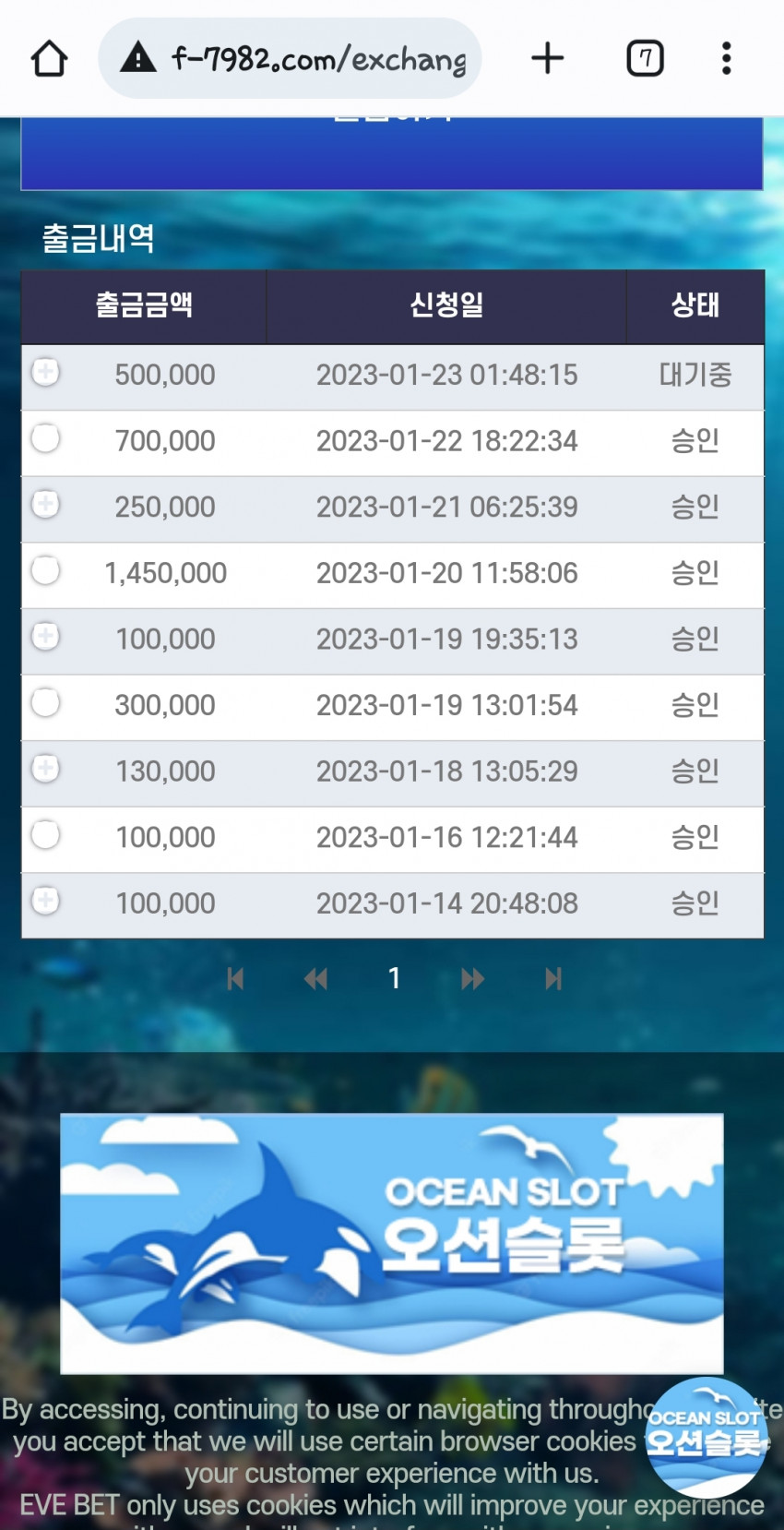The image size is (784, 1530).
Task: Select page number 1
Action: coord(394,978)
